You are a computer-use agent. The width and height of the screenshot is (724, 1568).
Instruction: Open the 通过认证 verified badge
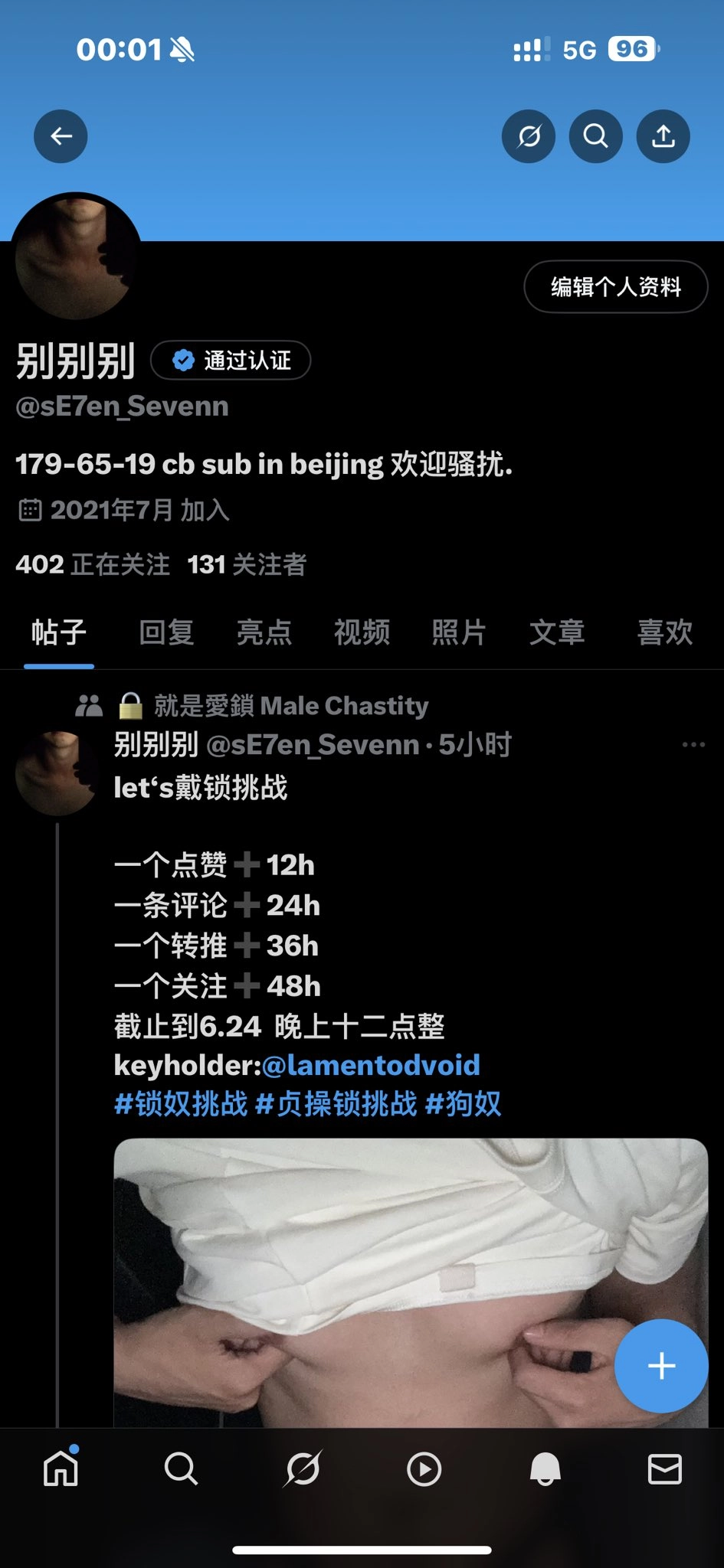(x=231, y=361)
